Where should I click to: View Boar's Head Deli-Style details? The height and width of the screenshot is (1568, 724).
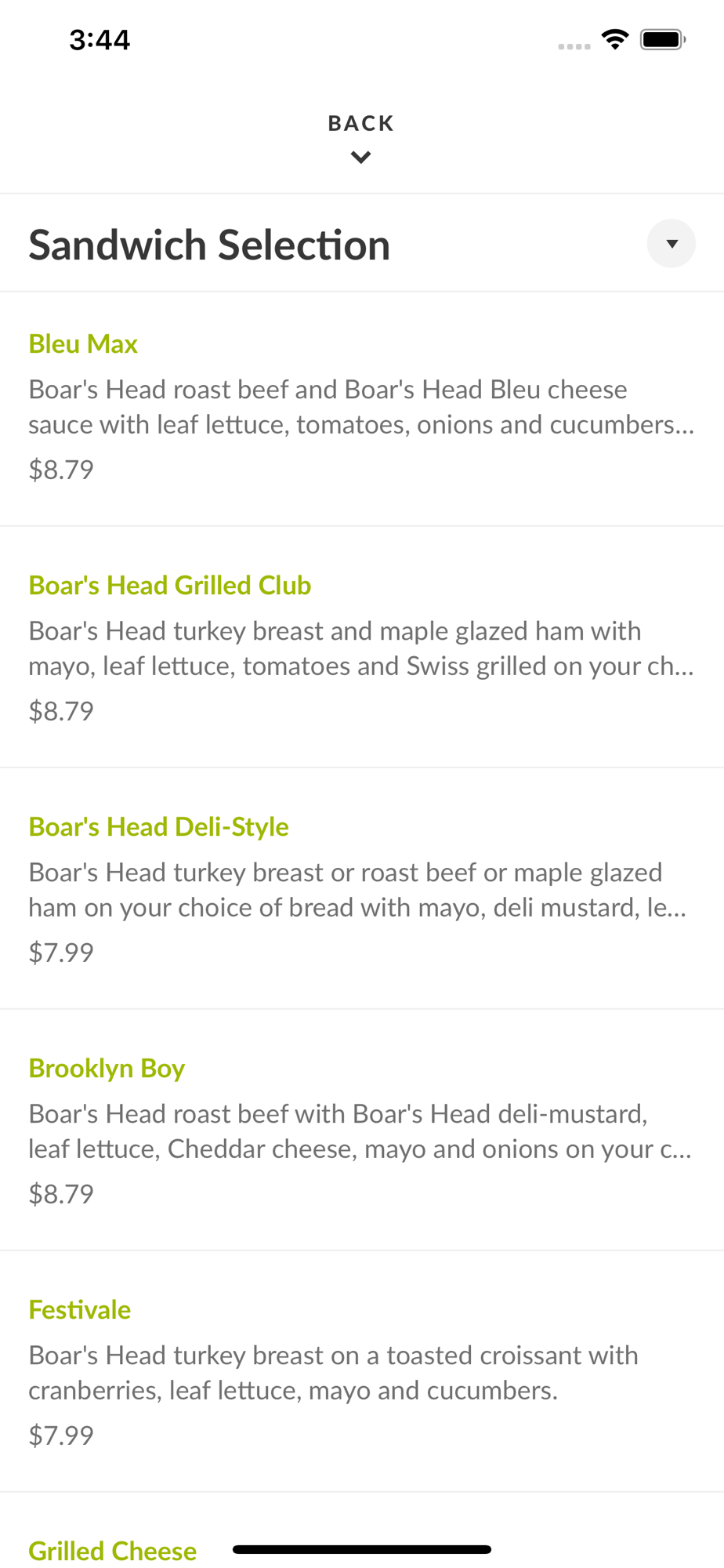[362, 889]
